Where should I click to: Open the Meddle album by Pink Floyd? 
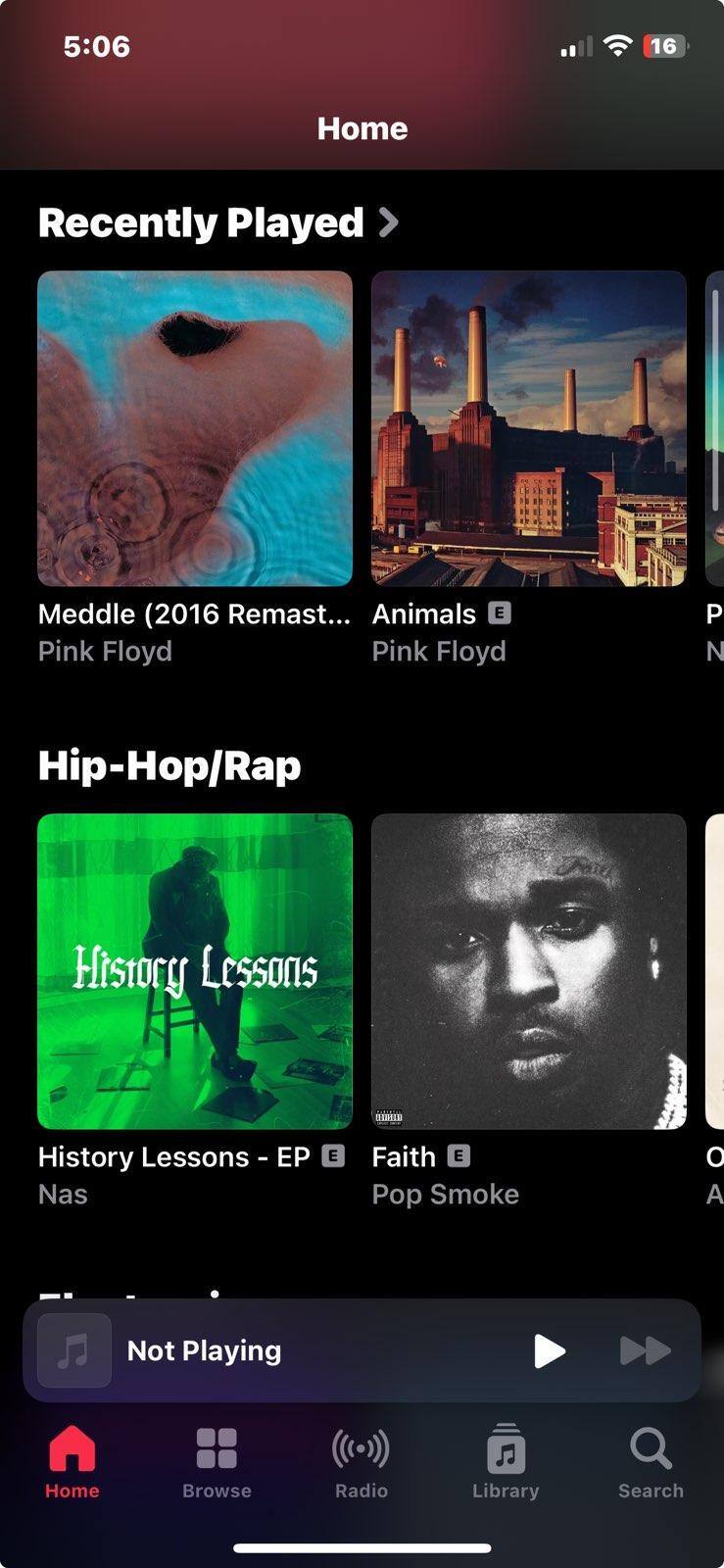(x=195, y=428)
